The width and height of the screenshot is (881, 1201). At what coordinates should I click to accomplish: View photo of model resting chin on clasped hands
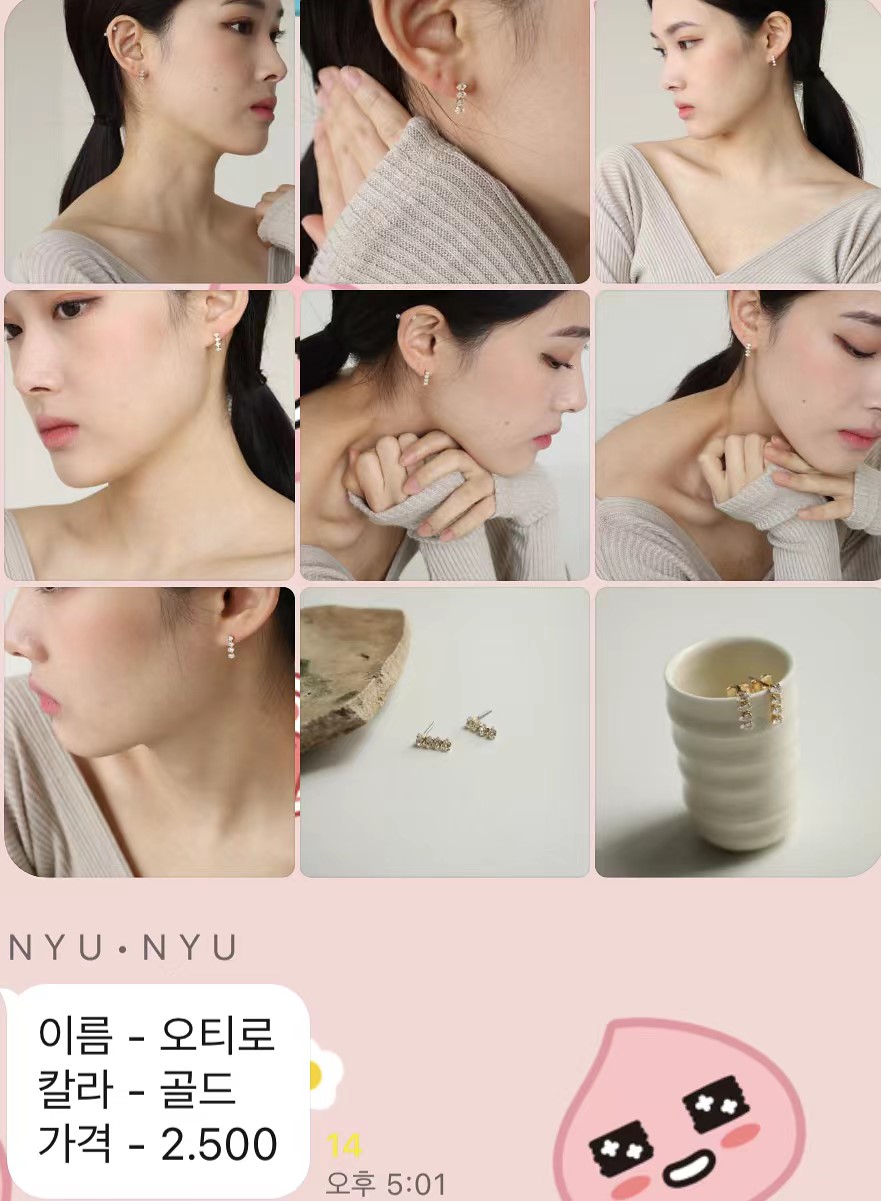(444, 435)
